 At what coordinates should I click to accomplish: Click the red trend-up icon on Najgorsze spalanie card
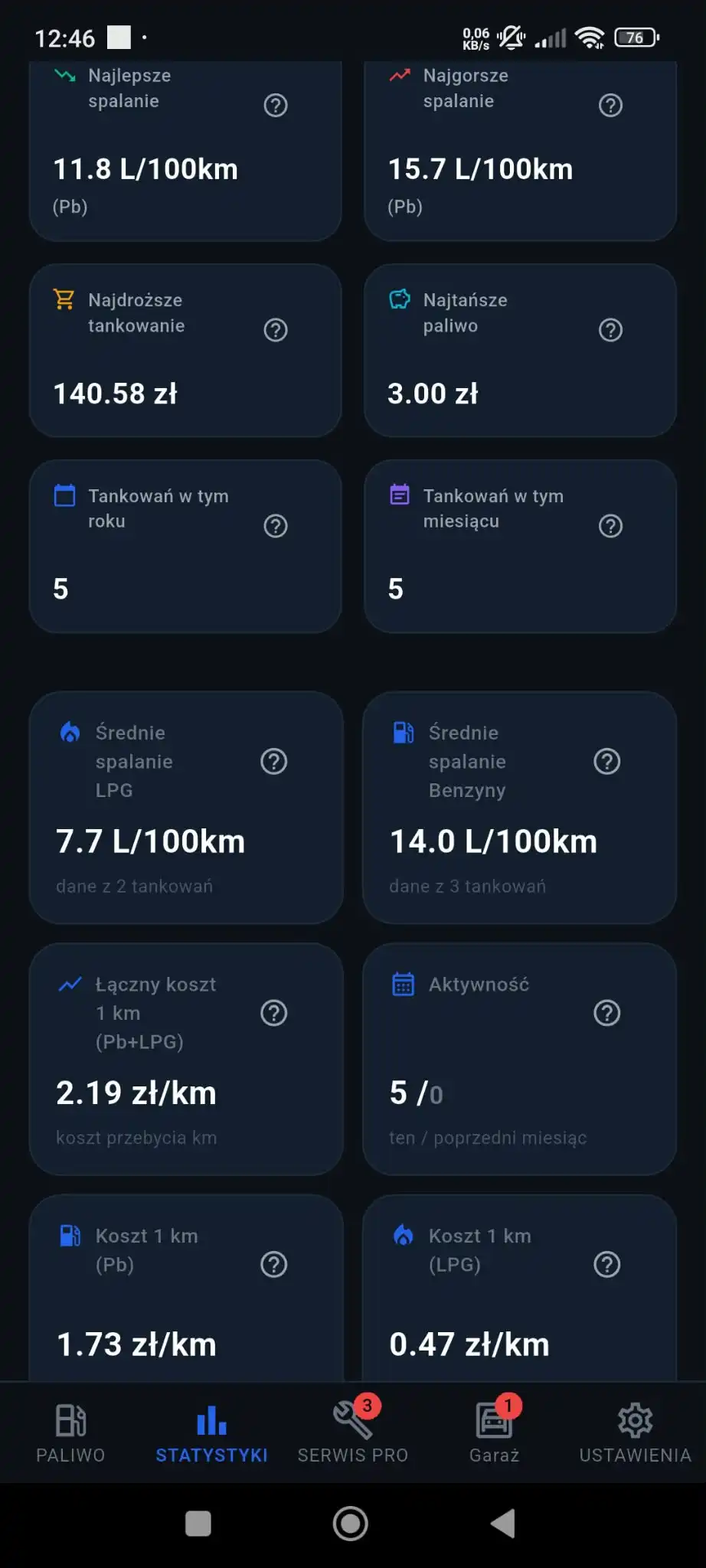coord(399,74)
